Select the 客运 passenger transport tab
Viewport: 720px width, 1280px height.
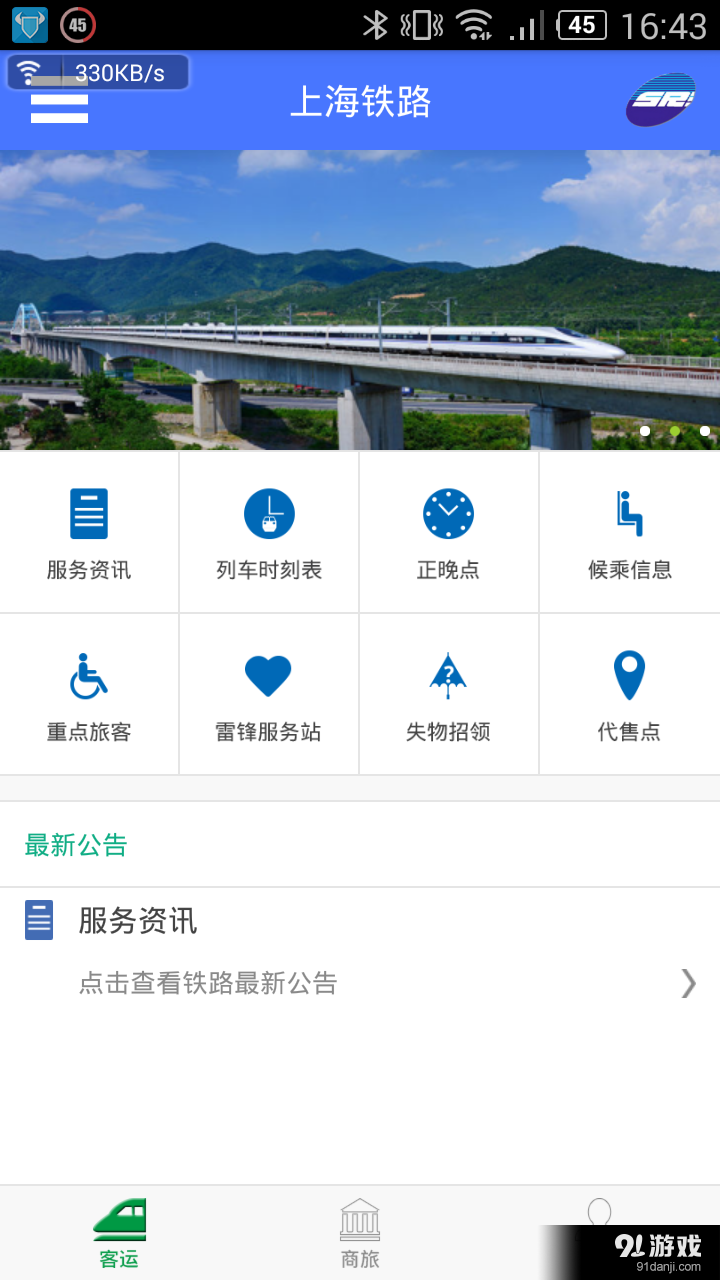[x=118, y=1232]
